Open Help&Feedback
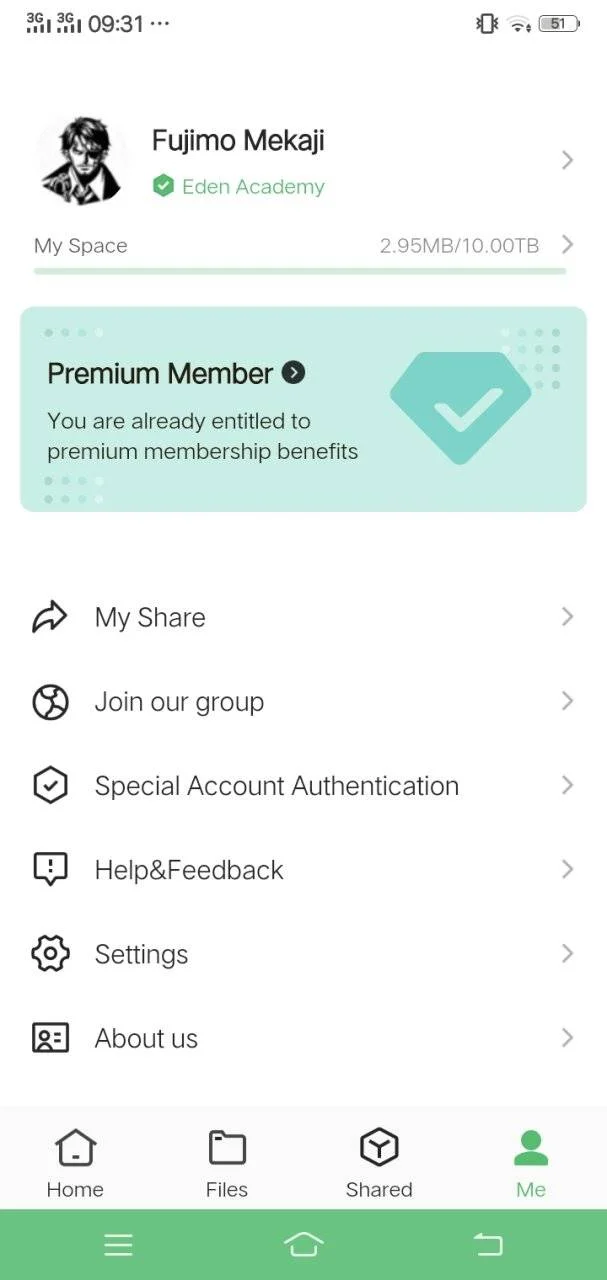The image size is (607, 1280). [x=303, y=870]
